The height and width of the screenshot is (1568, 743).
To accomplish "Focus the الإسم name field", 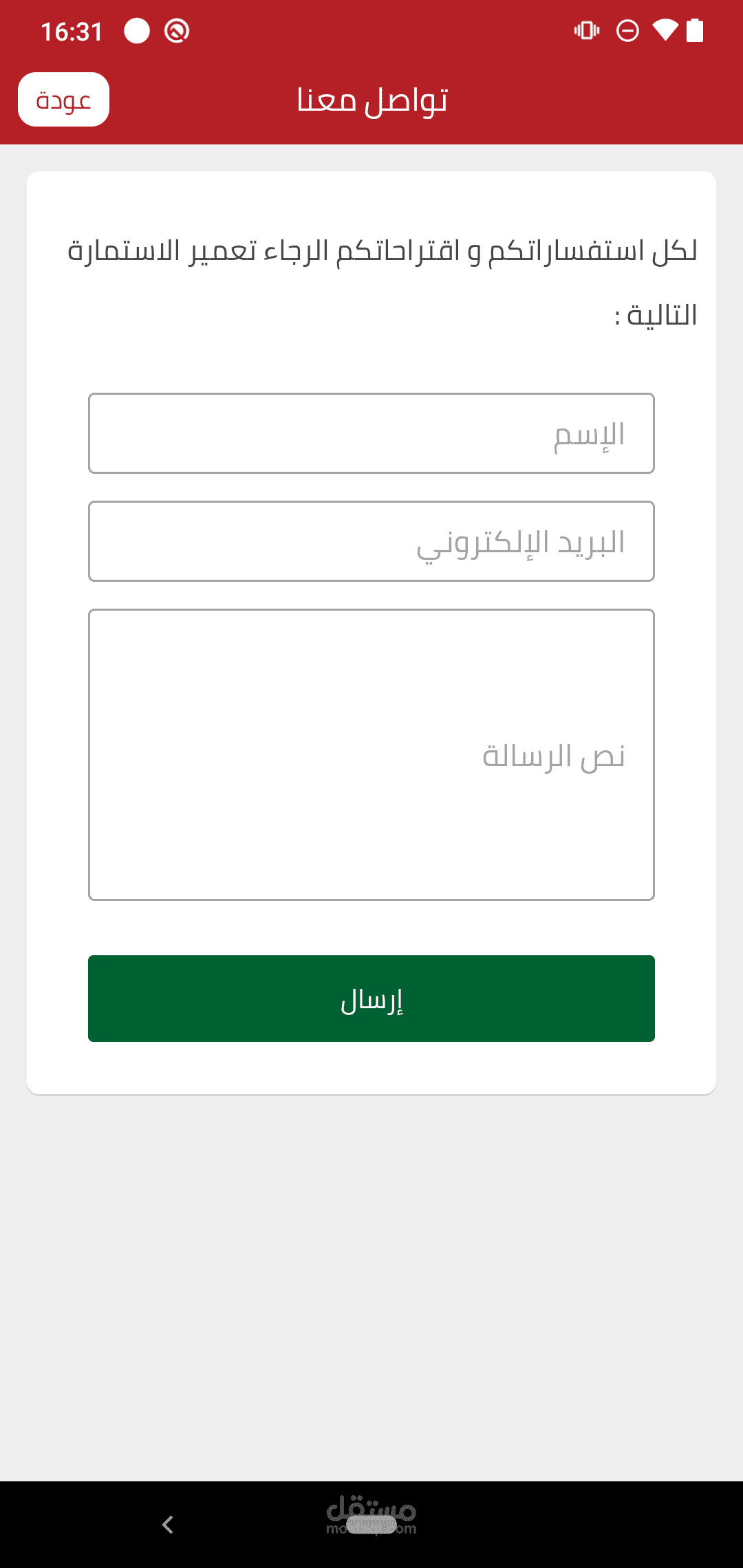I will pyautogui.click(x=371, y=433).
